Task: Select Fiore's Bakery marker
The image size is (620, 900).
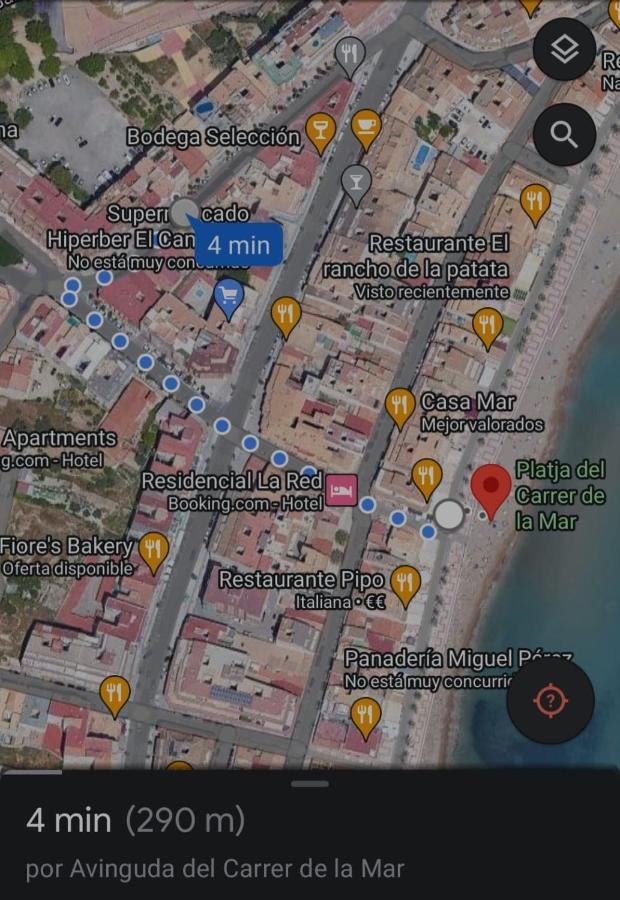Action: click(153, 549)
